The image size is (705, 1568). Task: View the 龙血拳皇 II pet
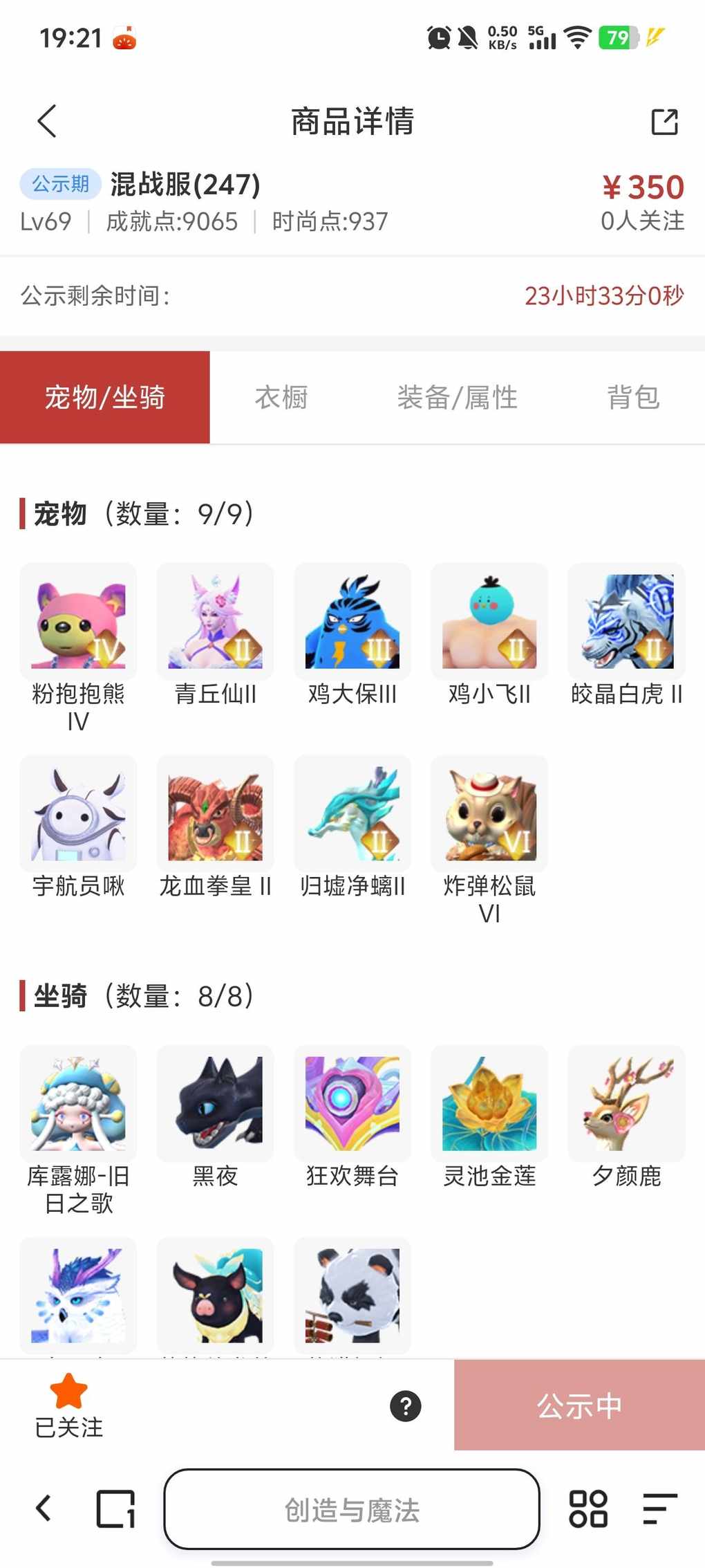pyautogui.click(x=215, y=813)
